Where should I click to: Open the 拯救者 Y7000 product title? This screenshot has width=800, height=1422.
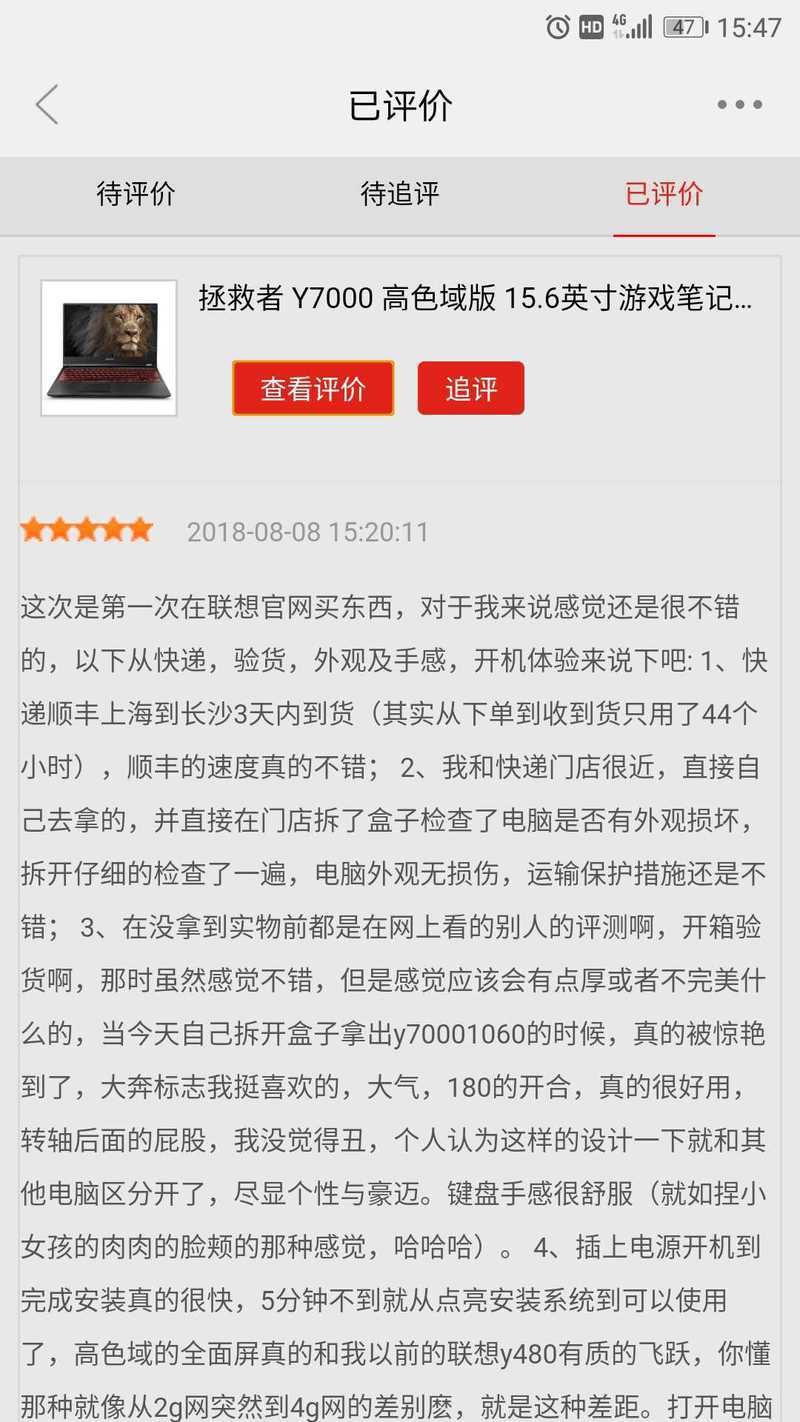(475, 298)
